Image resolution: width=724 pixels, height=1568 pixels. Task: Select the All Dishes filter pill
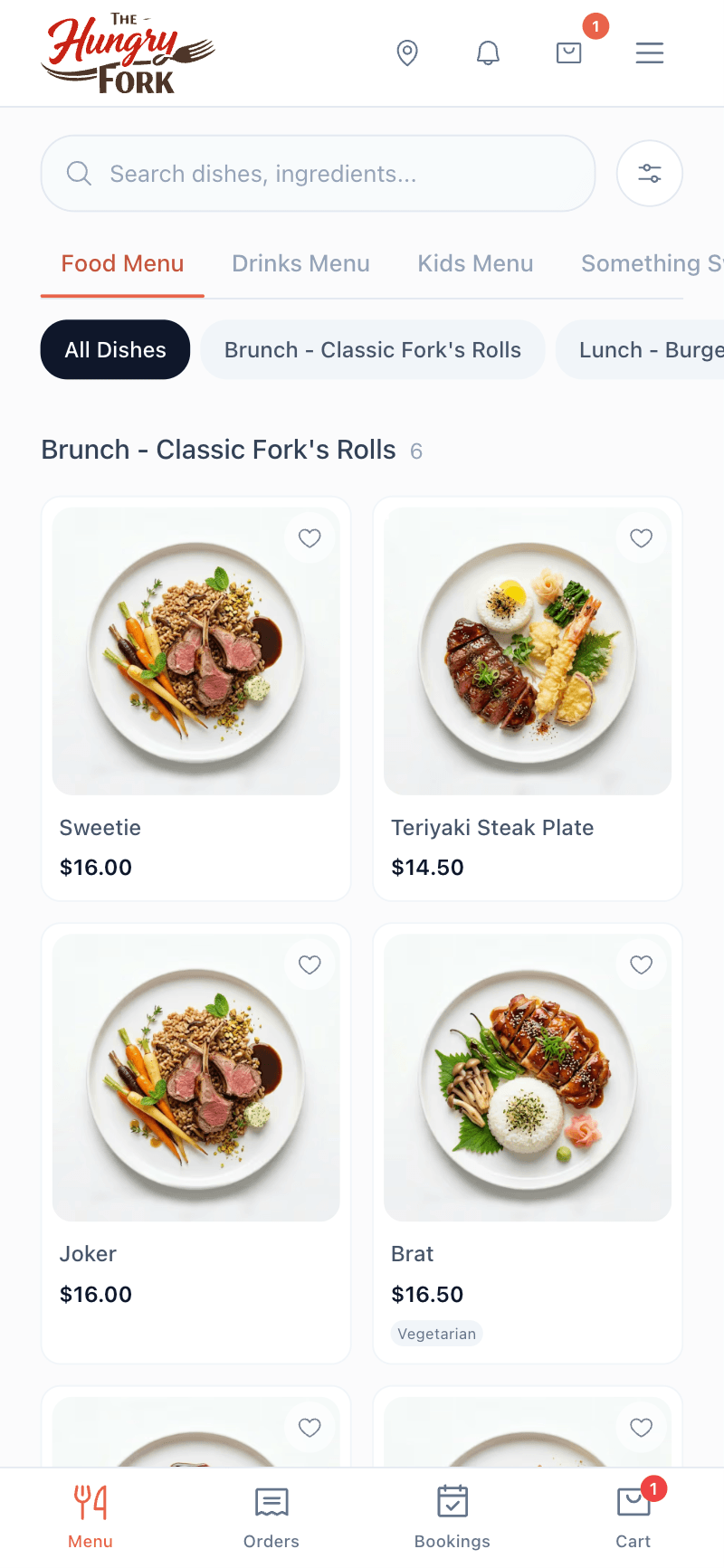(115, 349)
